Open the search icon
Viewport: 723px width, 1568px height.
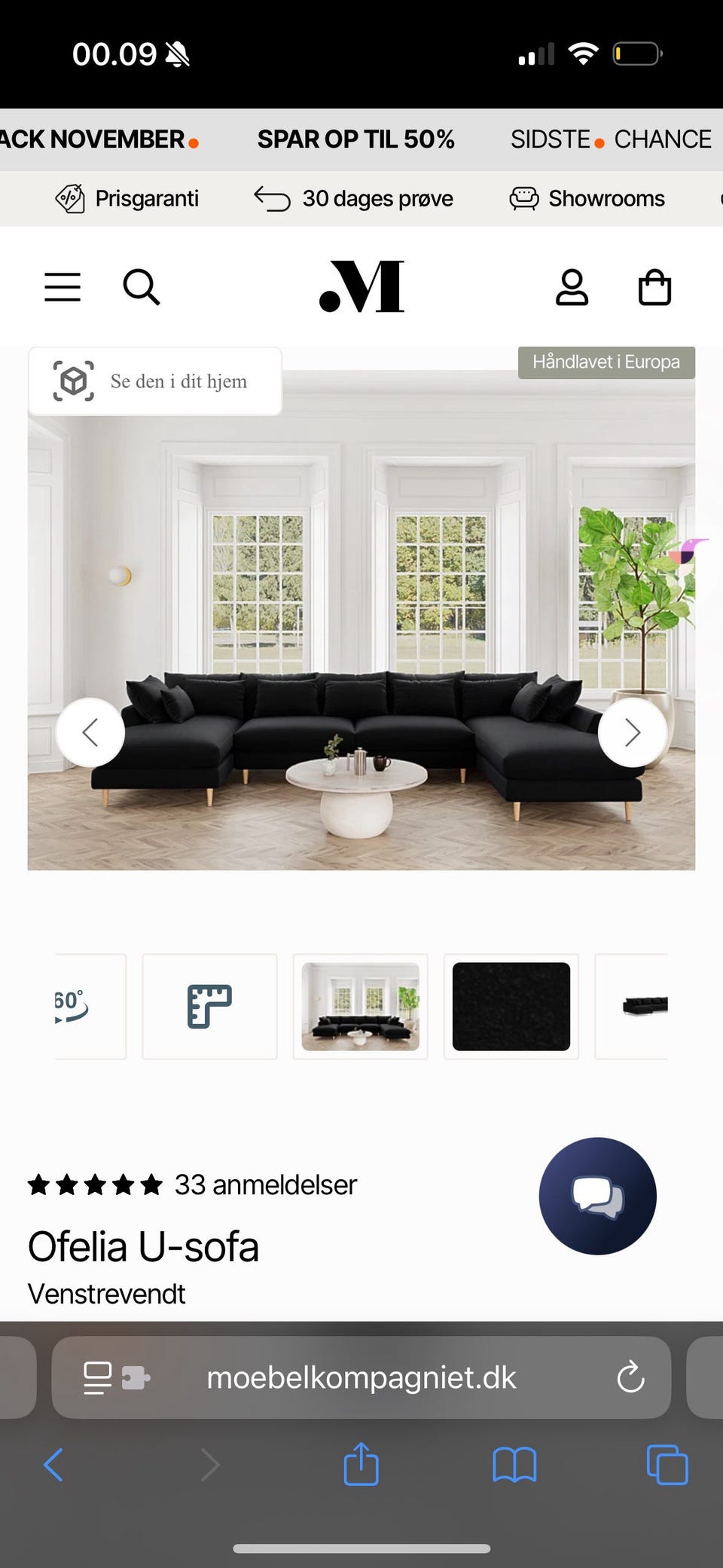pyautogui.click(x=142, y=286)
